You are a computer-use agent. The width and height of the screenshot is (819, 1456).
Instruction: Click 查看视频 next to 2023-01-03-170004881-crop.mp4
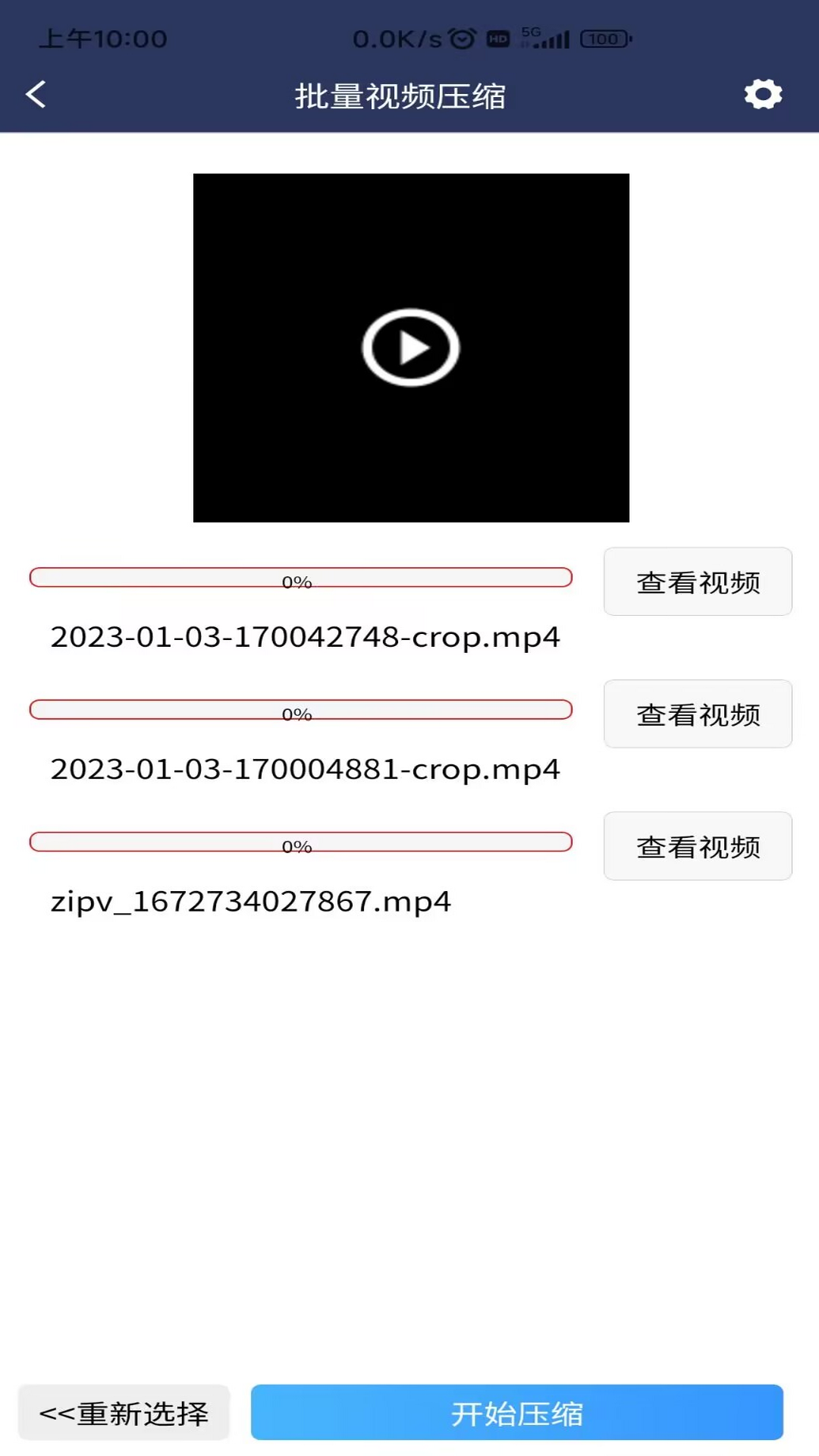click(x=697, y=714)
